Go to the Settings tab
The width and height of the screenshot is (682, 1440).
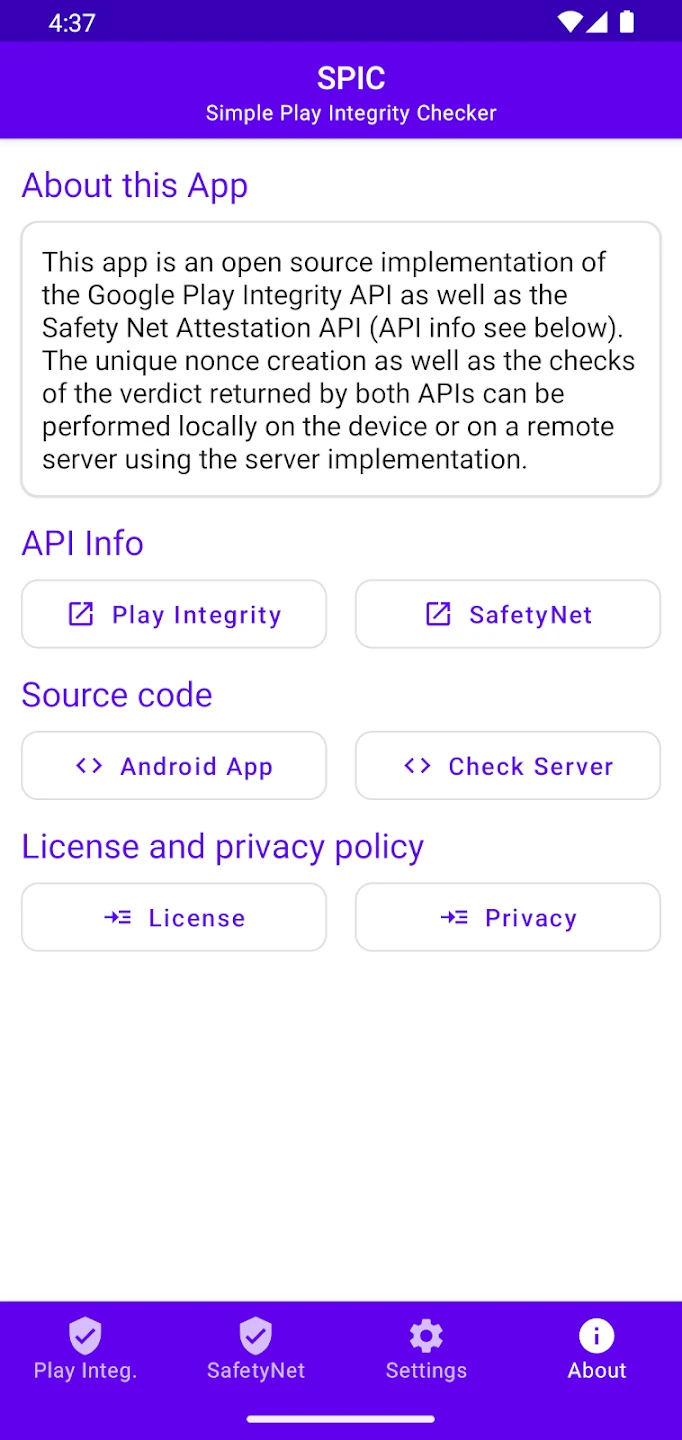[426, 1349]
